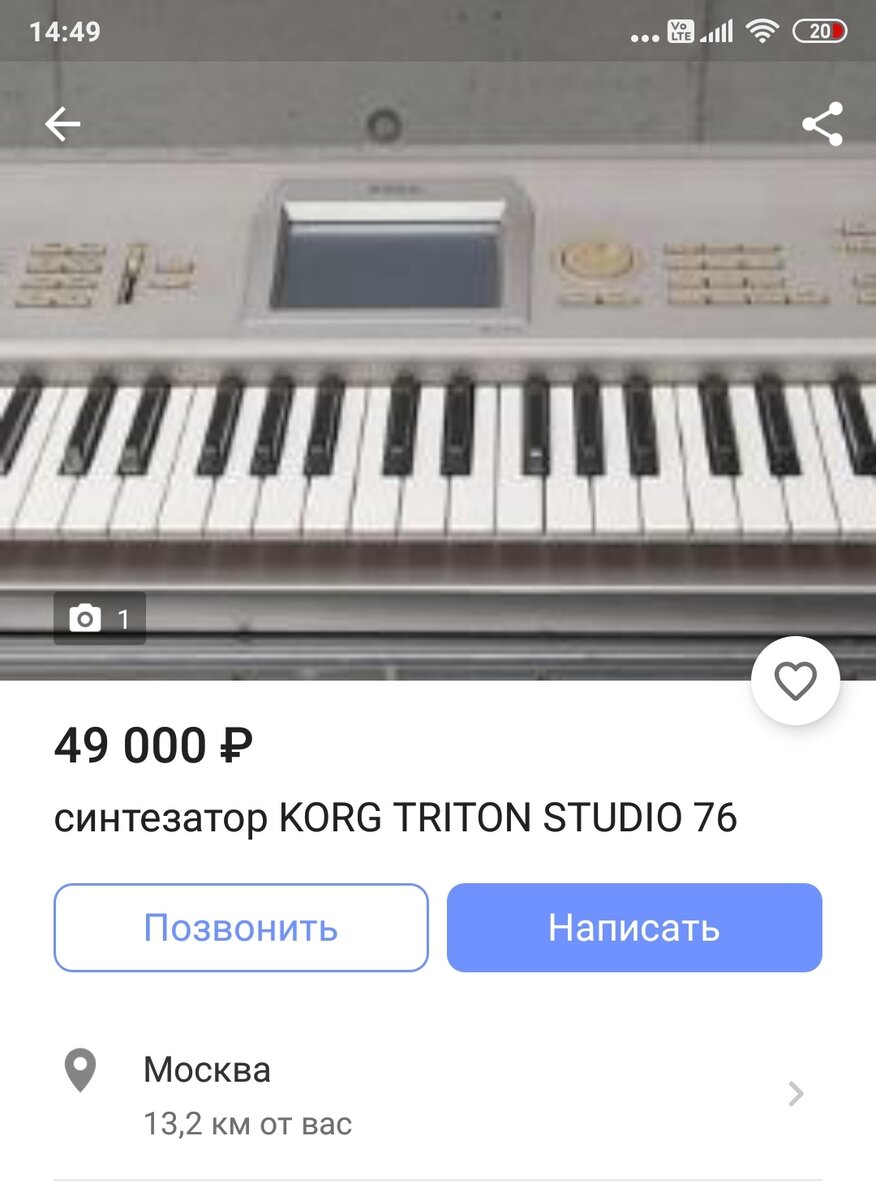Toggle the favorite heart on the listing

(795, 680)
